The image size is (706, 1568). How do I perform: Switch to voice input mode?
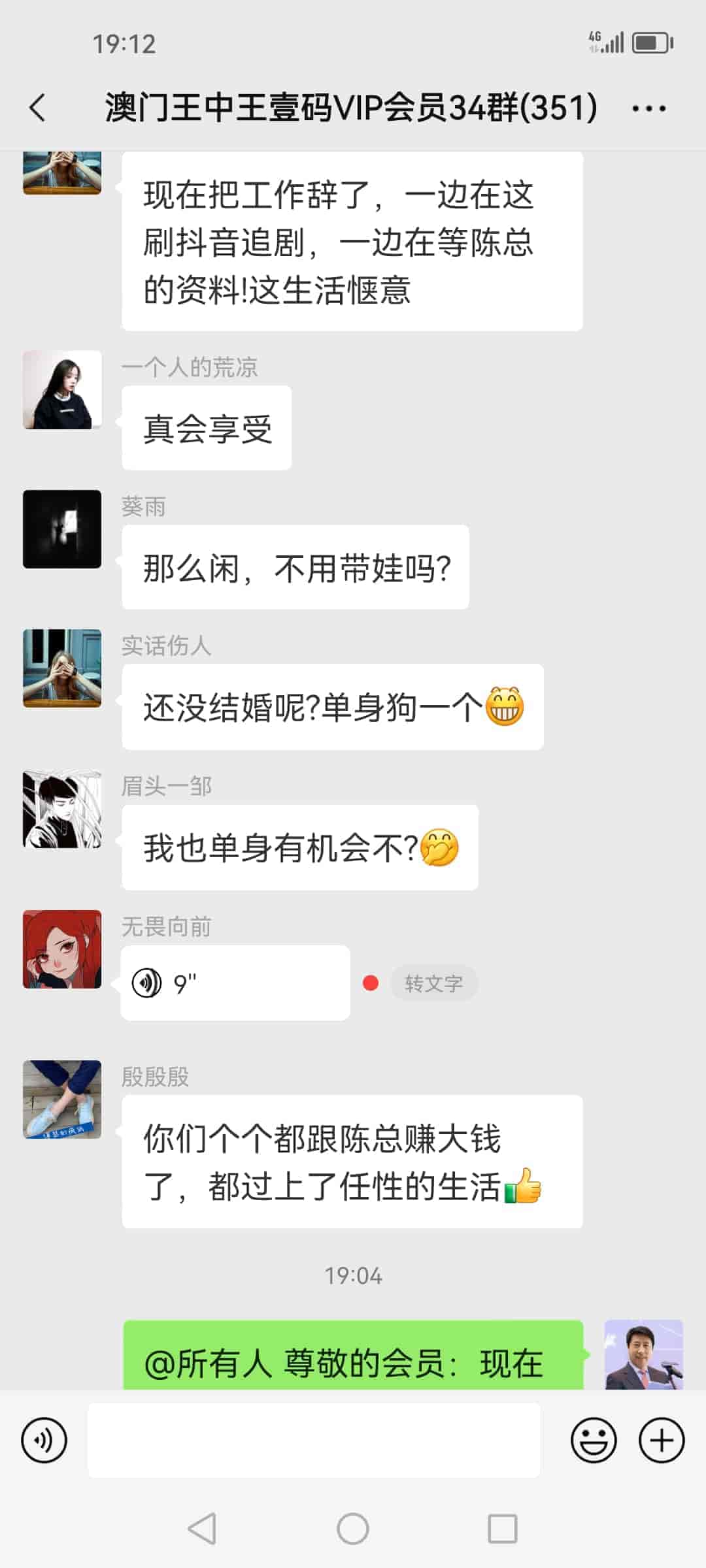[x=44, y=1441]
